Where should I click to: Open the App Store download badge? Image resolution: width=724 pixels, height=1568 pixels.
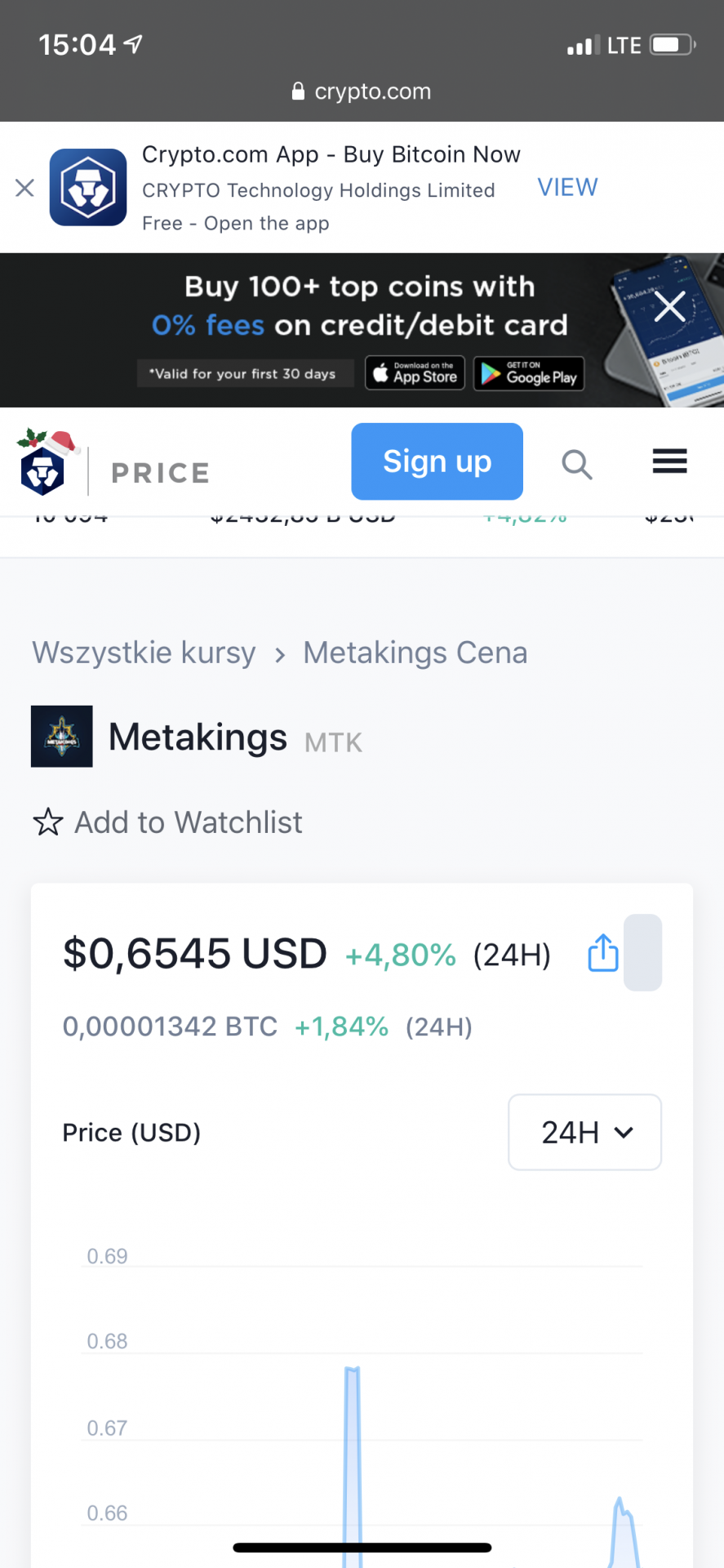click(x=415, y=374)
